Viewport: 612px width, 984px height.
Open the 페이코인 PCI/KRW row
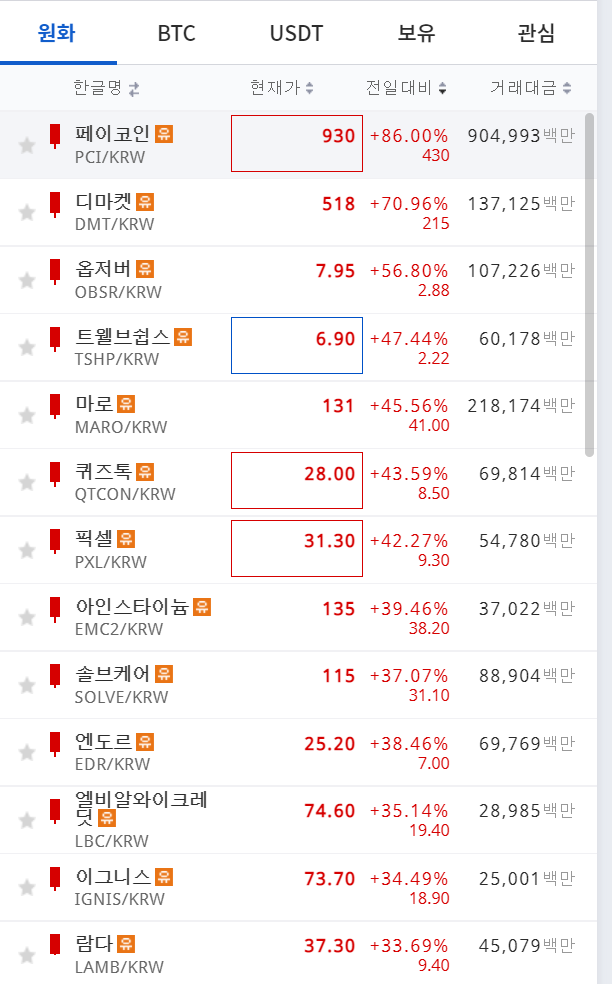(298, 145)
